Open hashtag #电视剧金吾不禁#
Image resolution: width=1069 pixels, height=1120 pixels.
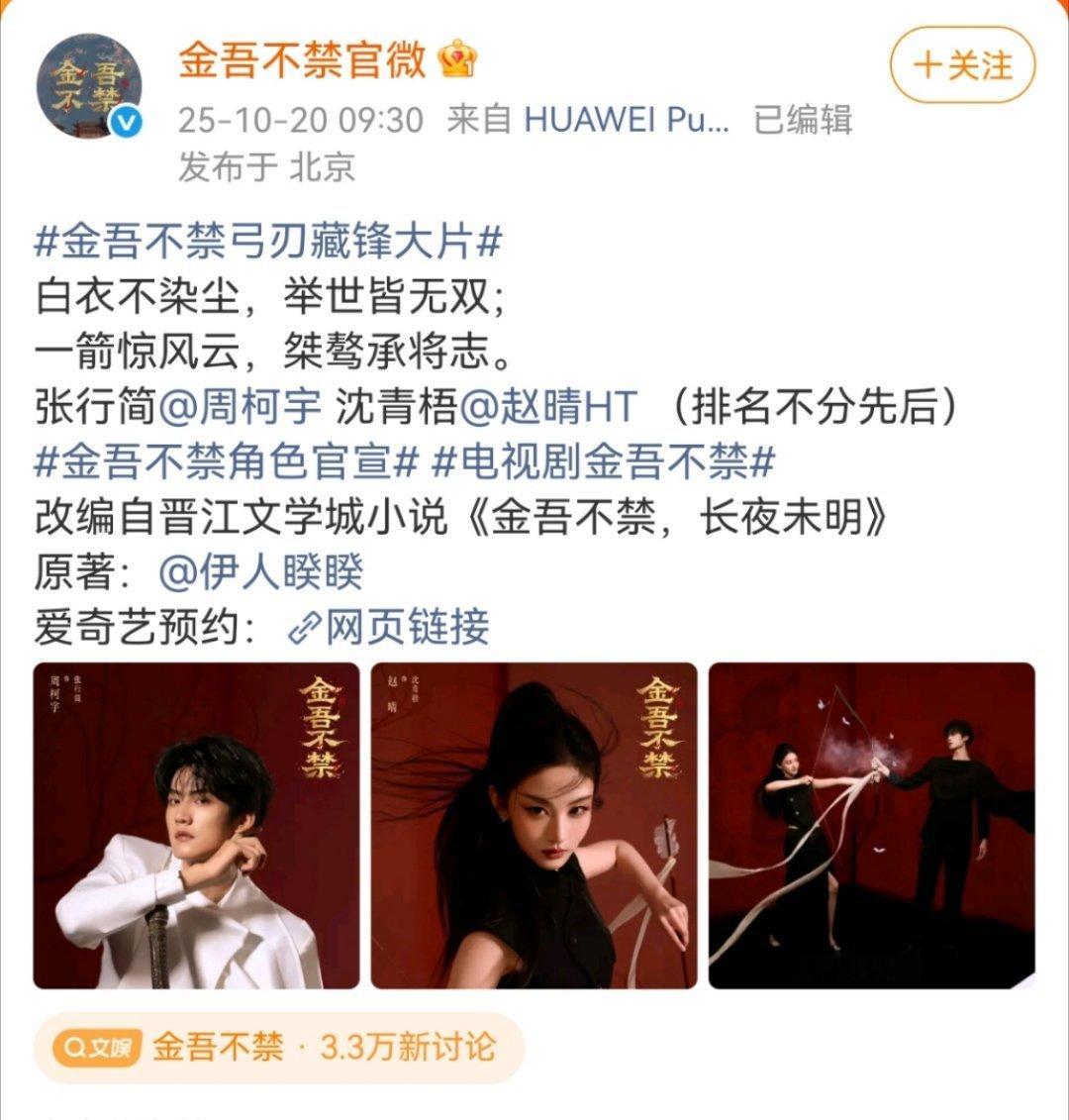pyautogui.click(x=604, y=460)
